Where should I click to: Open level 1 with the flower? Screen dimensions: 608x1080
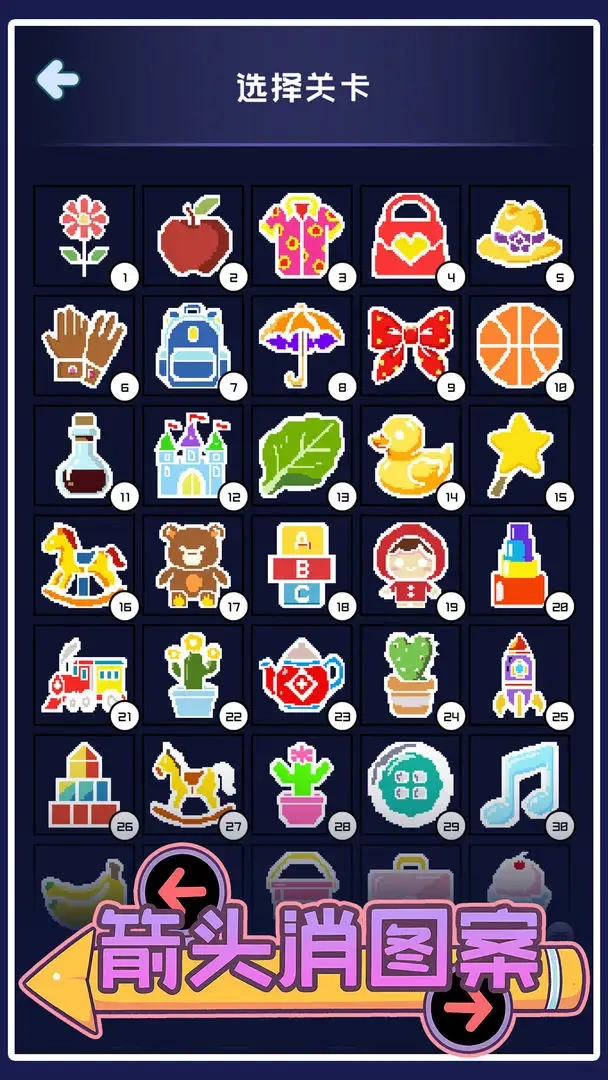(x=84, y=236)
